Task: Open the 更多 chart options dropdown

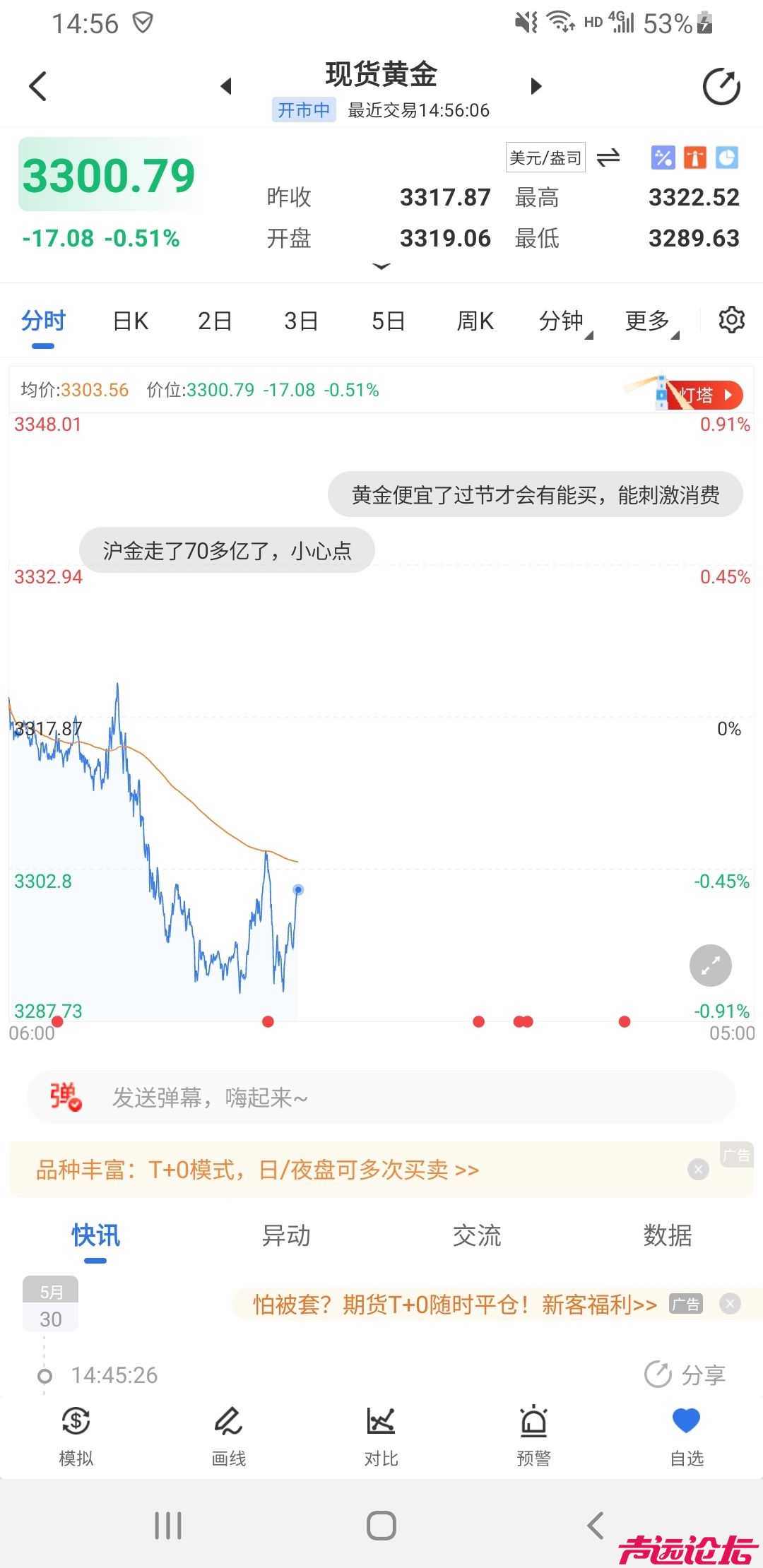Action: pyautogui.click(x=649, y=321)
